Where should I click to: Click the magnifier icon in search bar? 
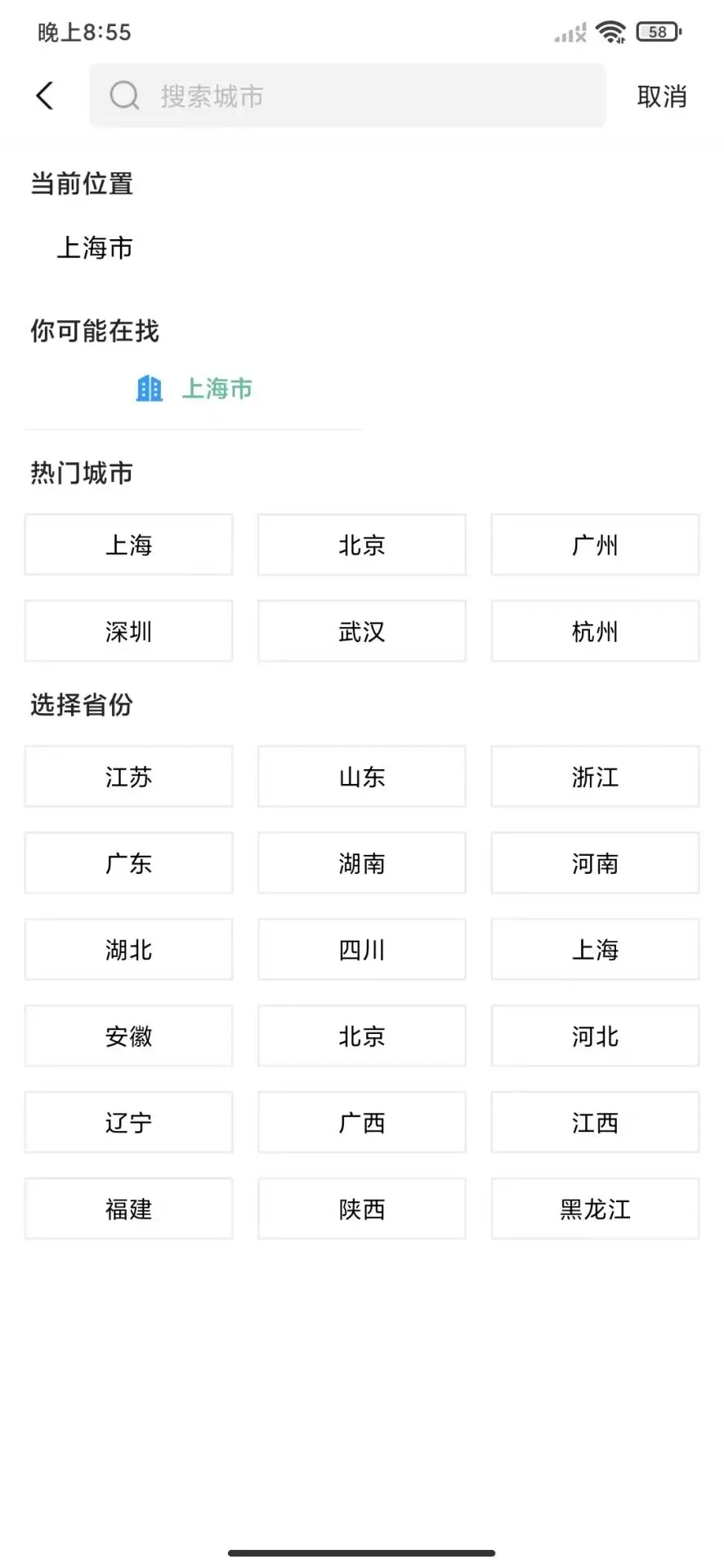tap(124, 96)
